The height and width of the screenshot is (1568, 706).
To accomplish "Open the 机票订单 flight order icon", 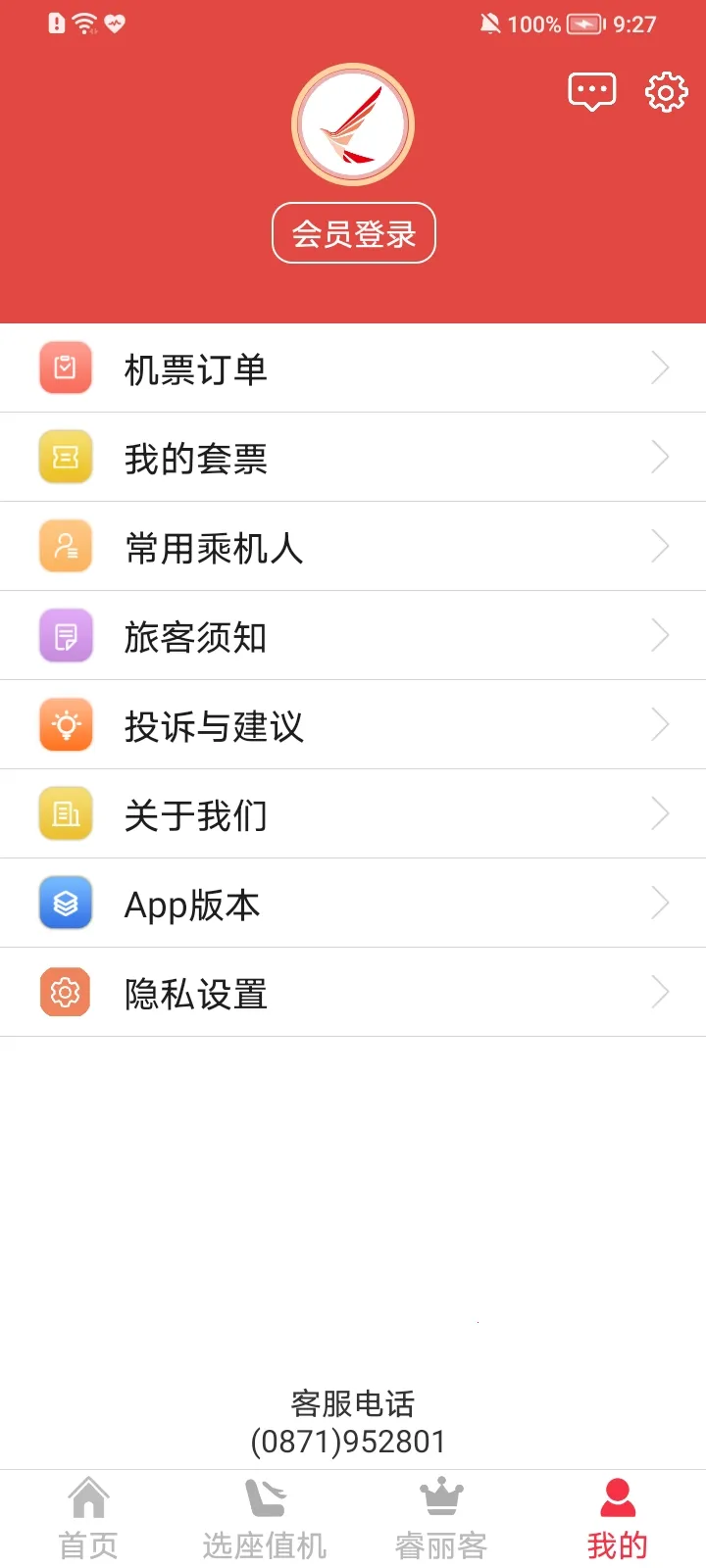I will tap(65, 367).
